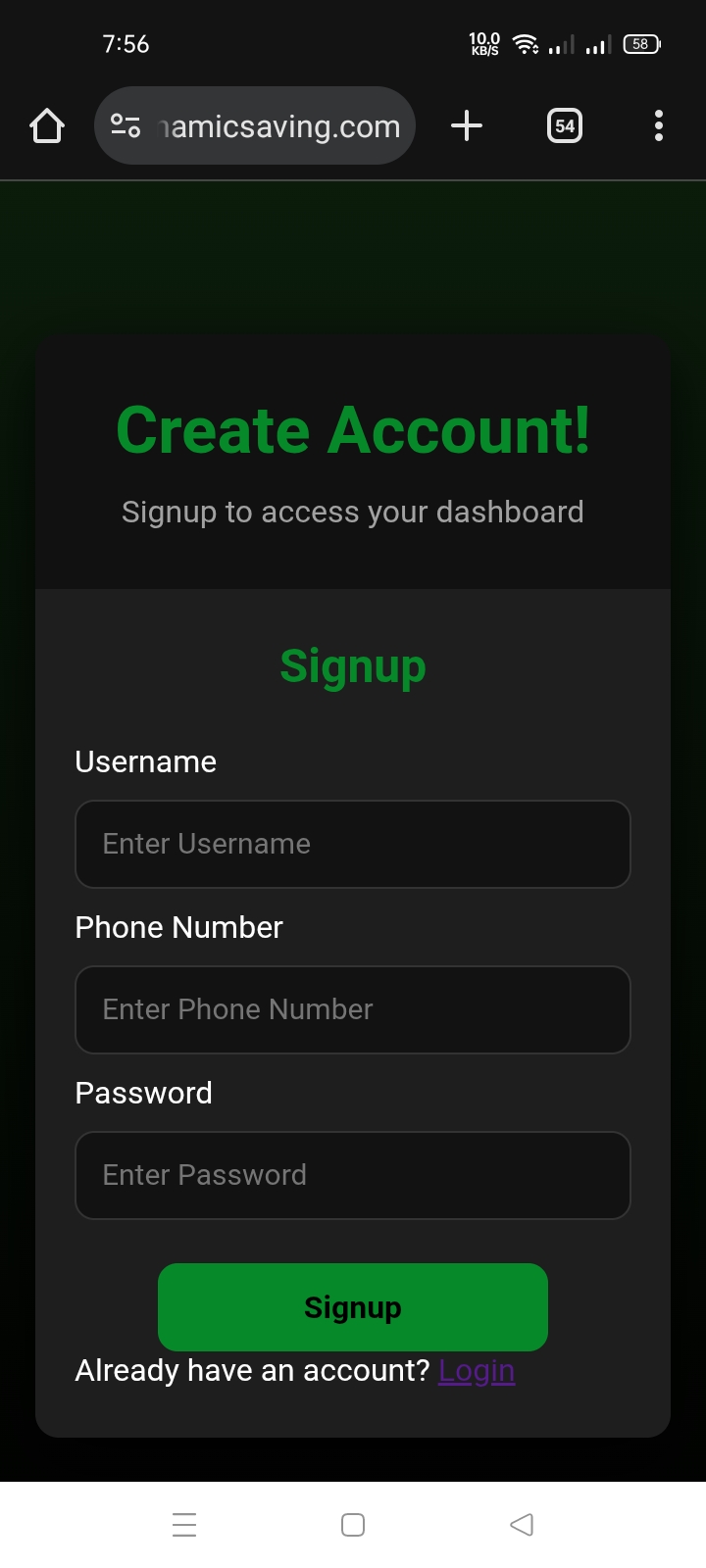Tap the Enter Password field

(x=353, y=1175)
